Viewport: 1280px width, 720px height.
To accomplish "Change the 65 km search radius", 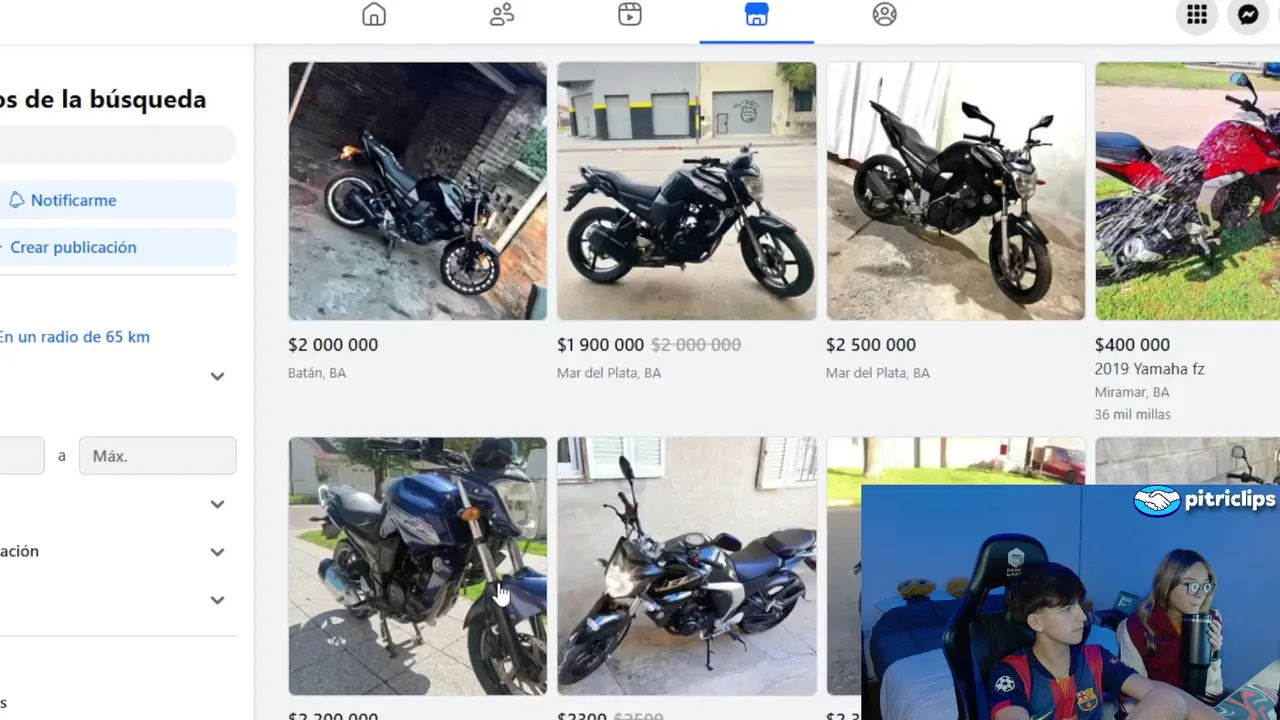I will (x=74, y=337).
